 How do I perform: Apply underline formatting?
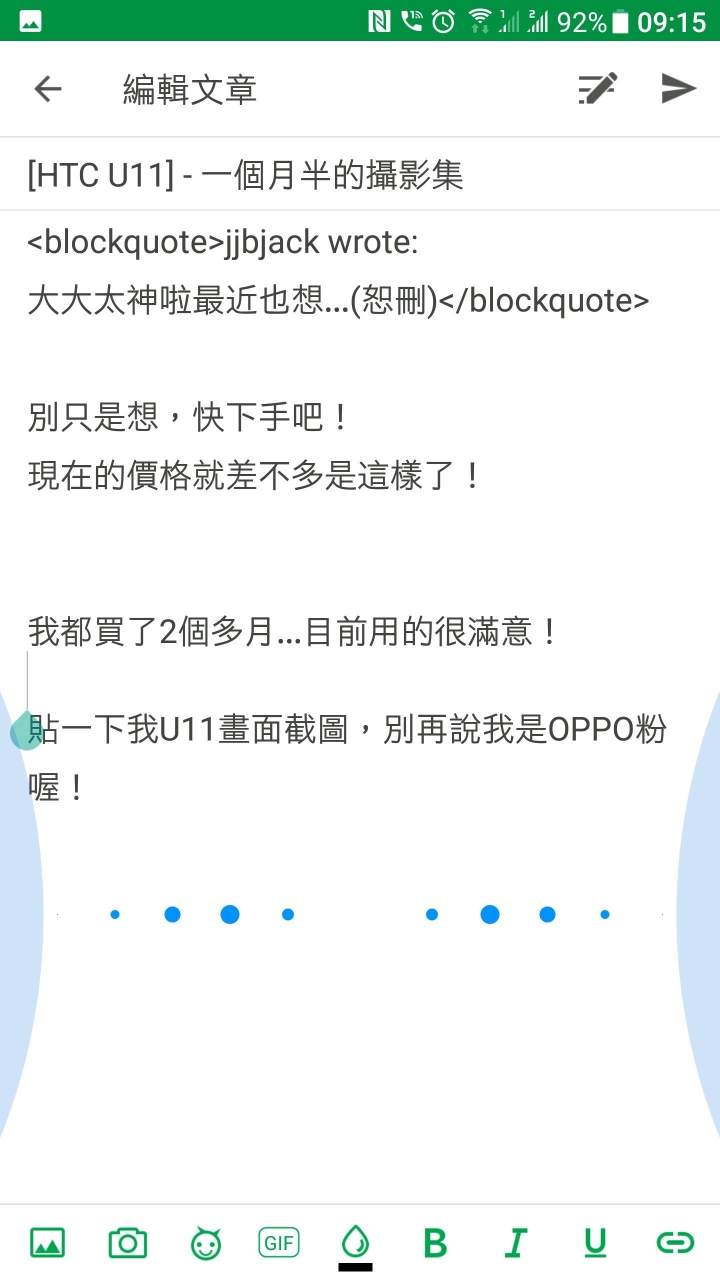(595, 1243)
